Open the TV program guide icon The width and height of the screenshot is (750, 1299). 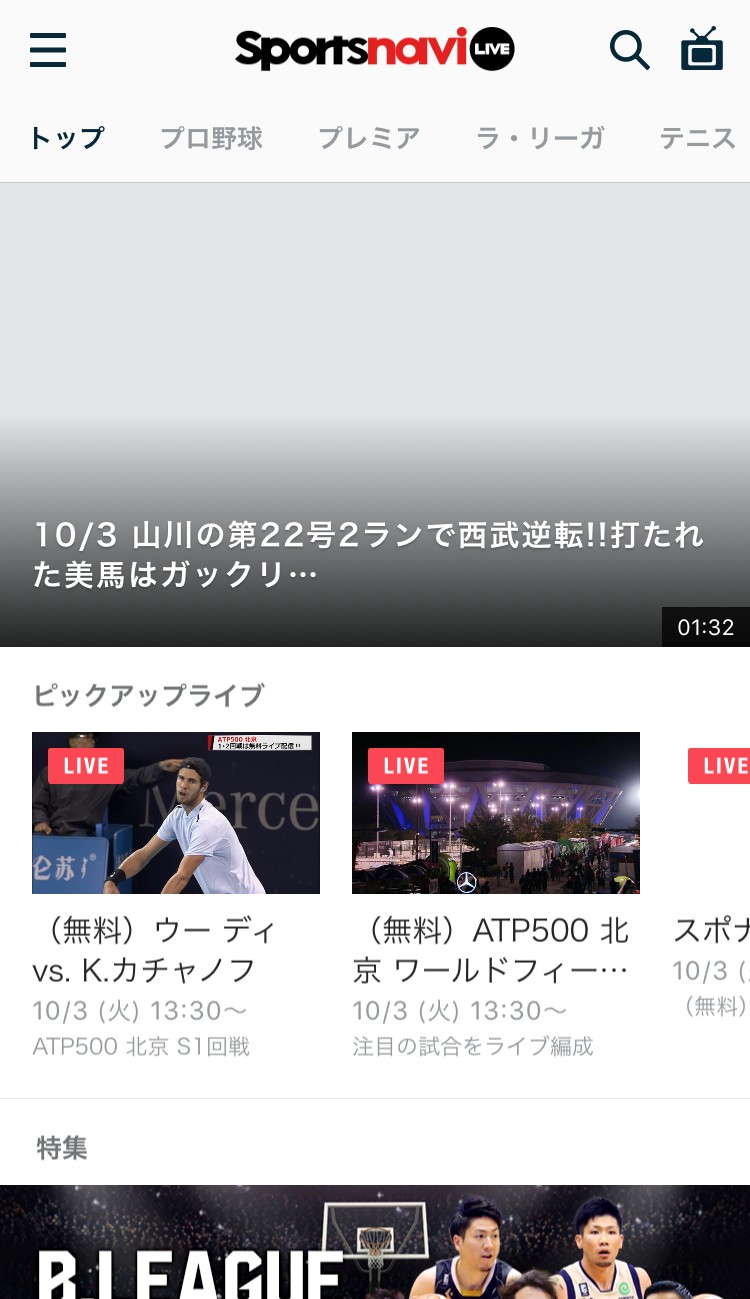pyautogui.click(x=702, y=48)
